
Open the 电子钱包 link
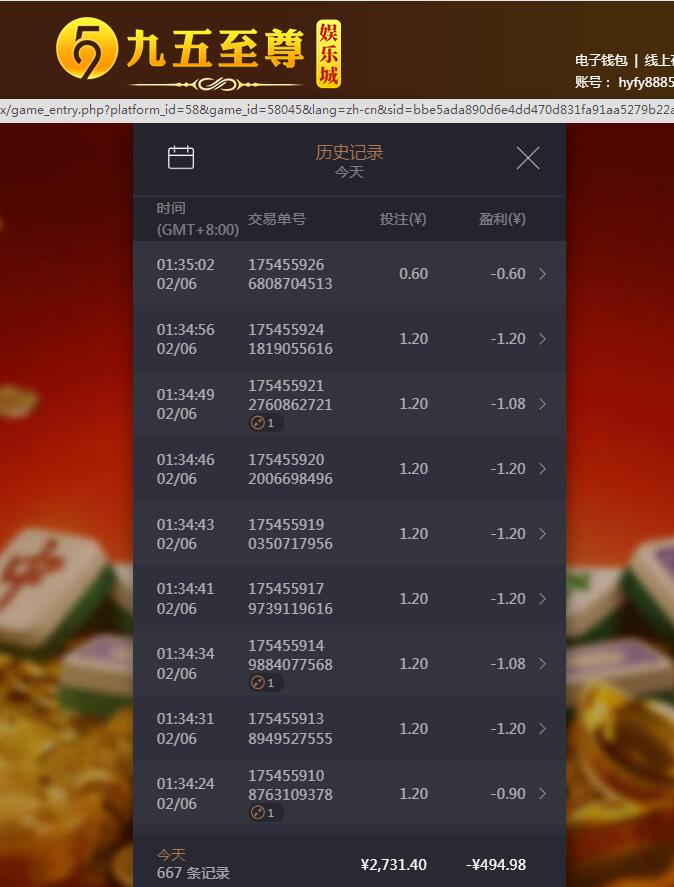pyautogui.click(x=601, y=60)
